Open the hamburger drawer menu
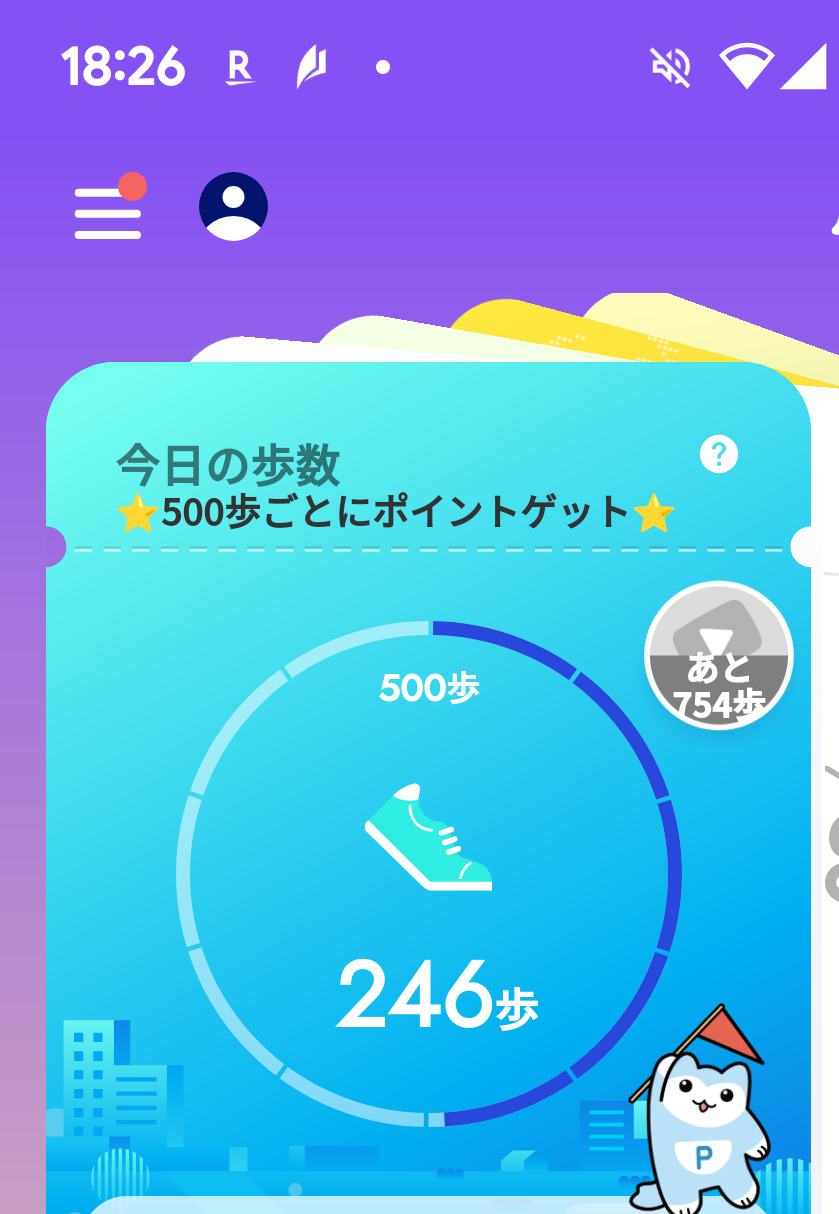 pos(108,211)
